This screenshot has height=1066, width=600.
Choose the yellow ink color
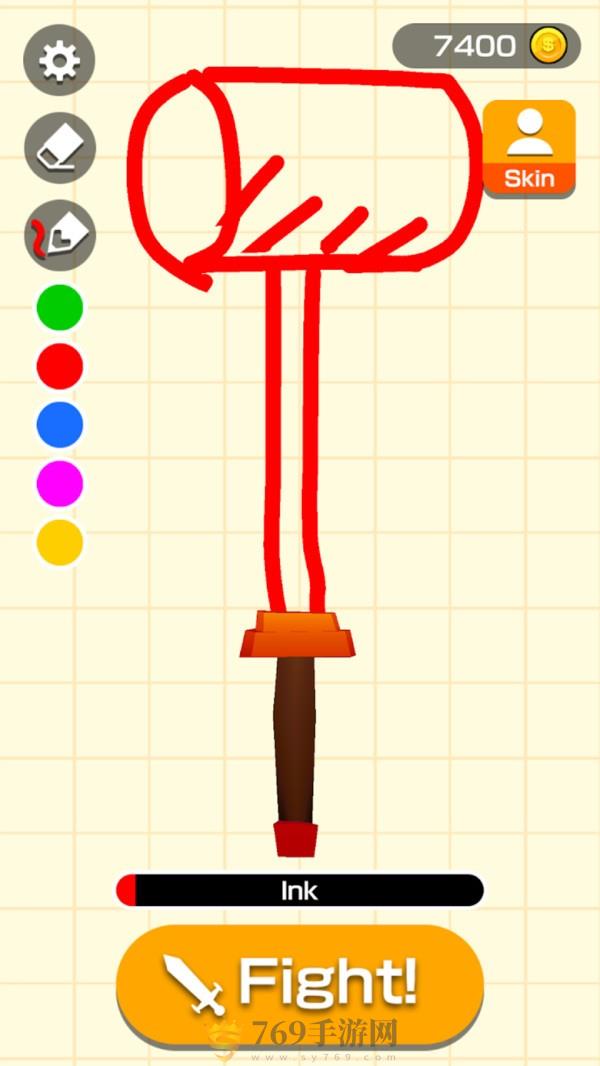[x=59, y=542]
